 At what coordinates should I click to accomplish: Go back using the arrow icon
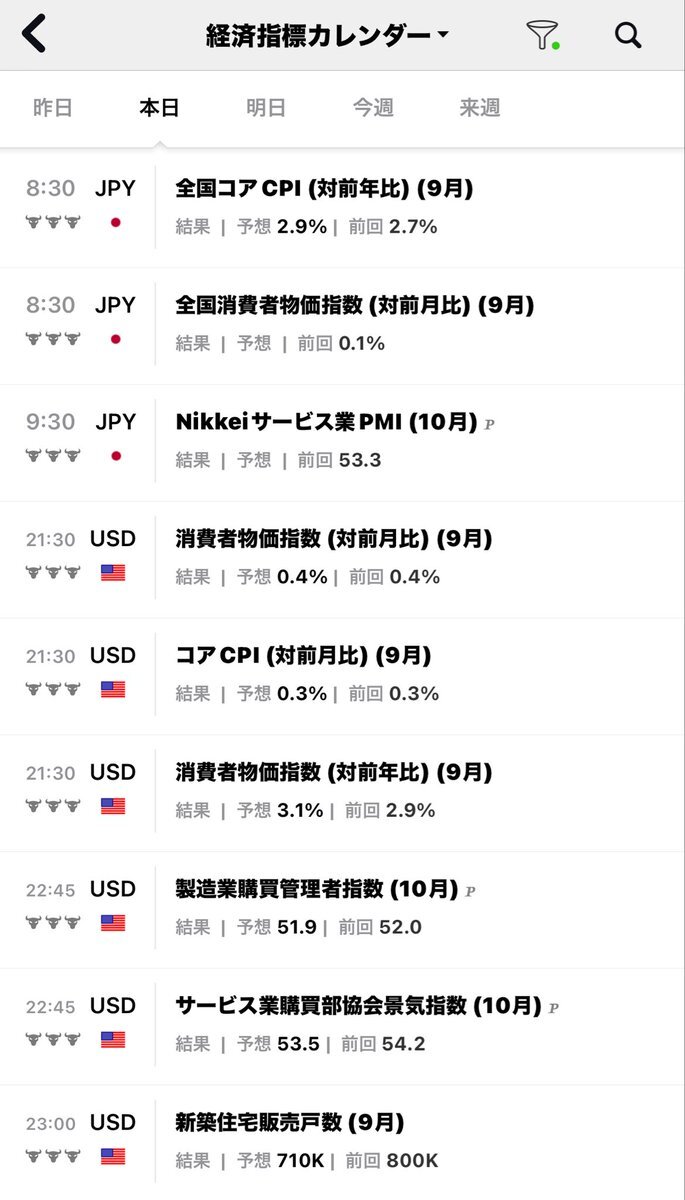[x=34, y=35]
